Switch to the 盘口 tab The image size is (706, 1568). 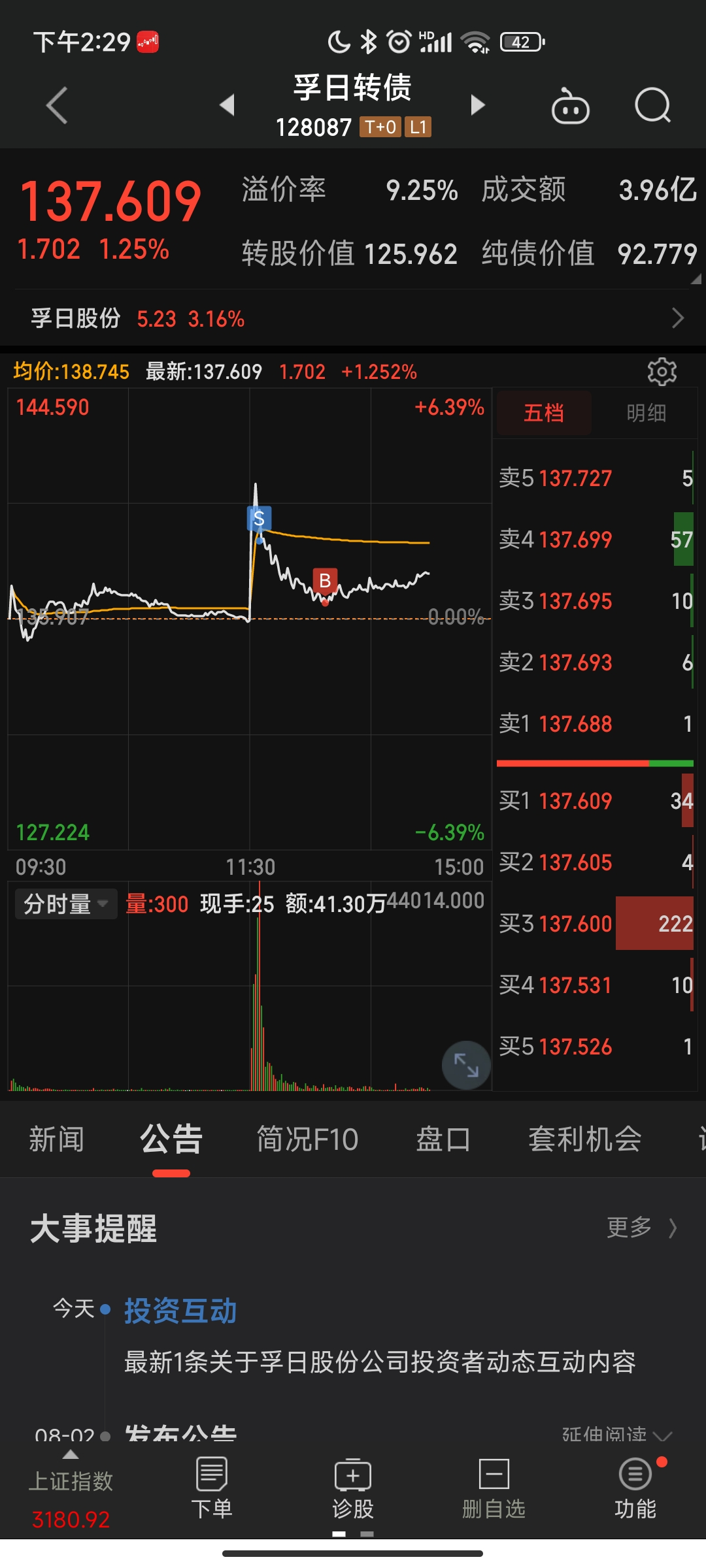click(443, 1139)
